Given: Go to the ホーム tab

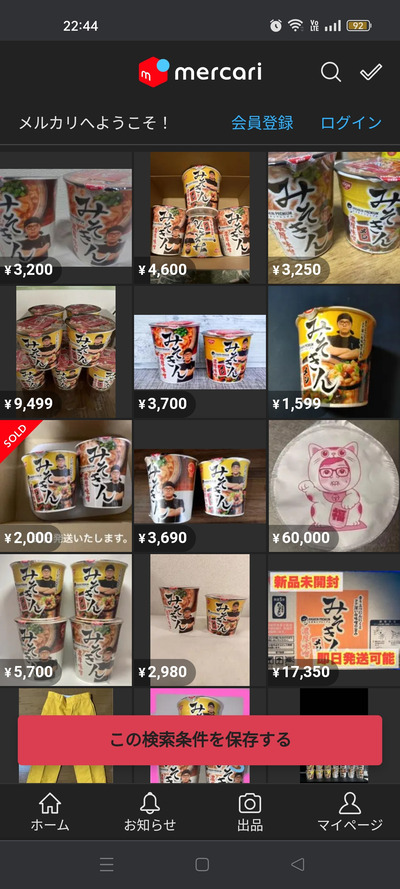Looking at the screenshot, I should click(50, 811).
